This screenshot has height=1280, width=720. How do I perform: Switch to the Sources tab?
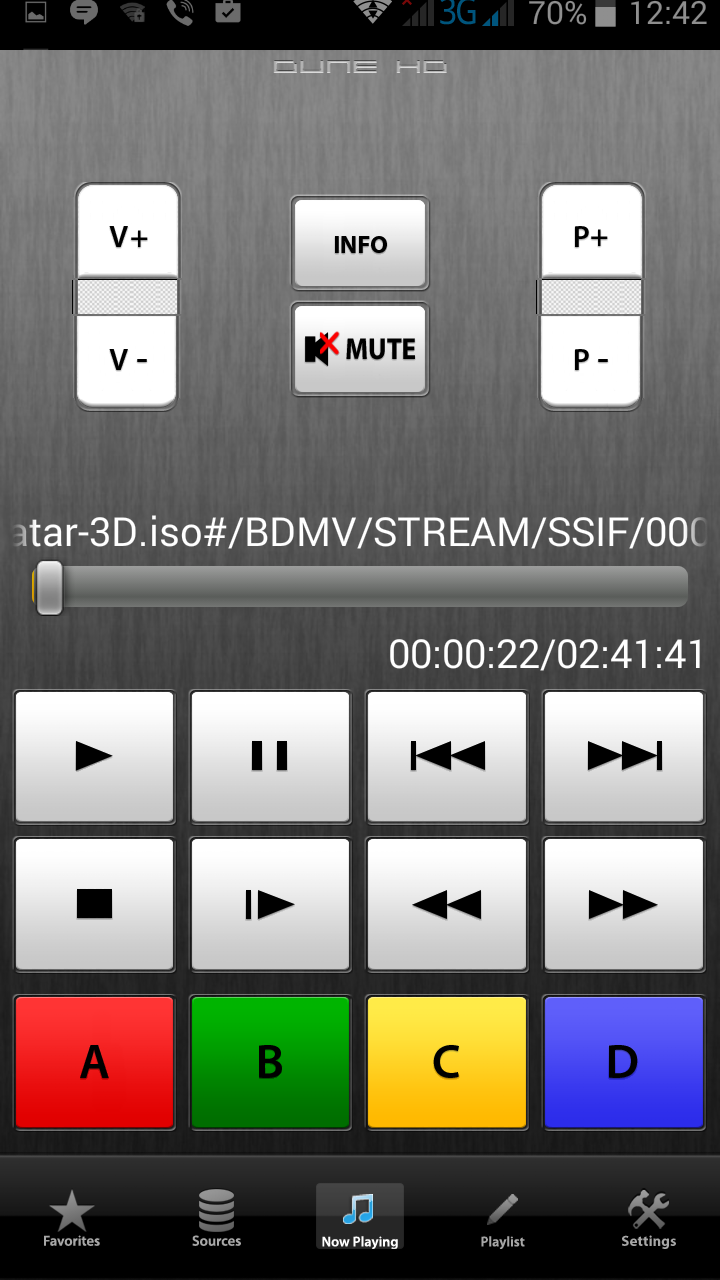(x=216, y=1219)
